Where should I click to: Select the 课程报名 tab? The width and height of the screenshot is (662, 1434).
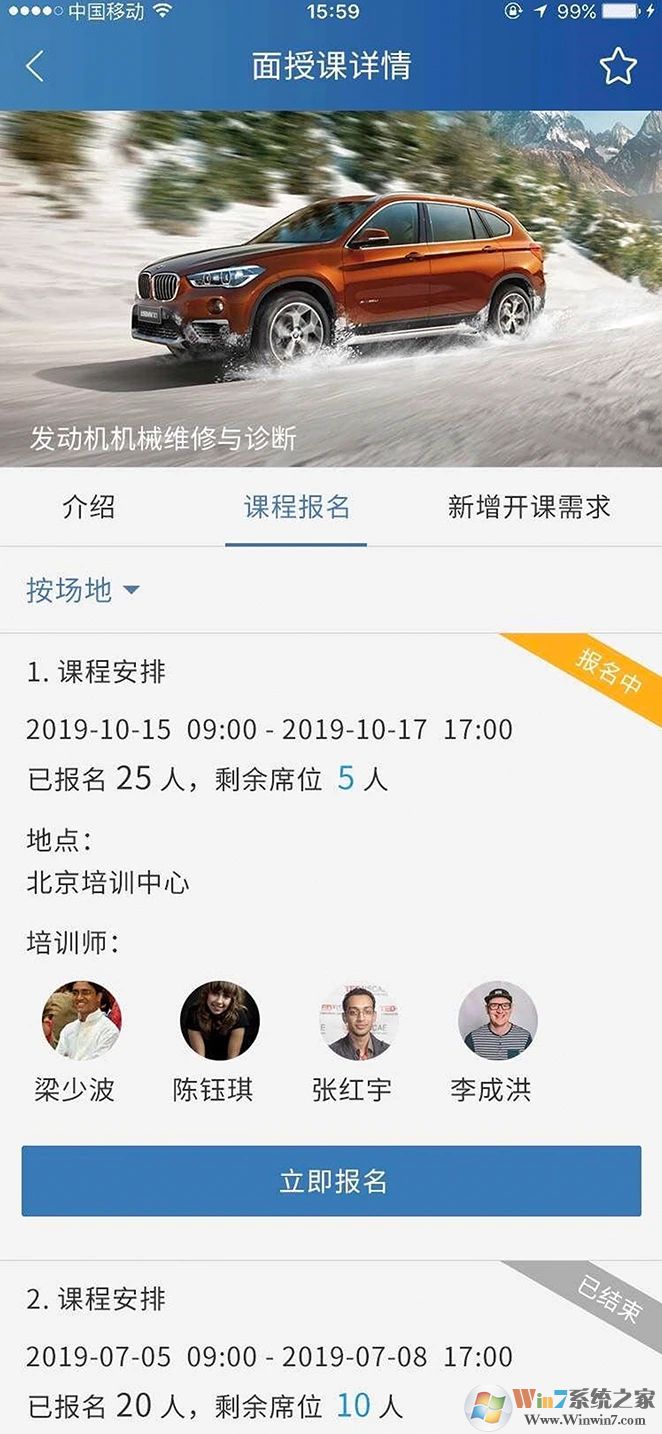pos(297,507)
